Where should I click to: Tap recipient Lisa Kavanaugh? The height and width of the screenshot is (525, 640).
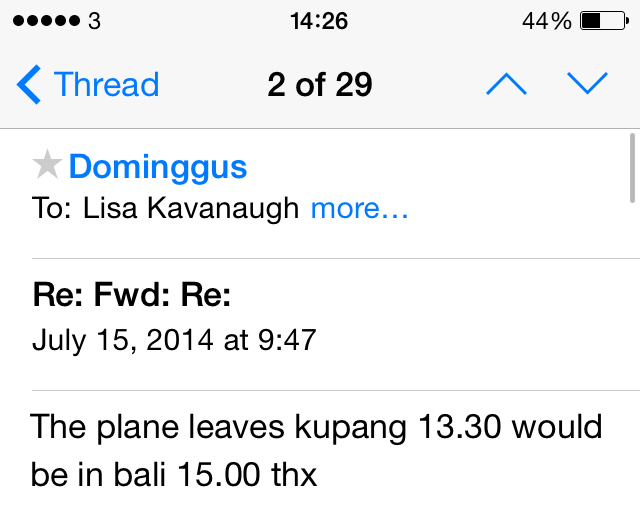pos(190,208)
